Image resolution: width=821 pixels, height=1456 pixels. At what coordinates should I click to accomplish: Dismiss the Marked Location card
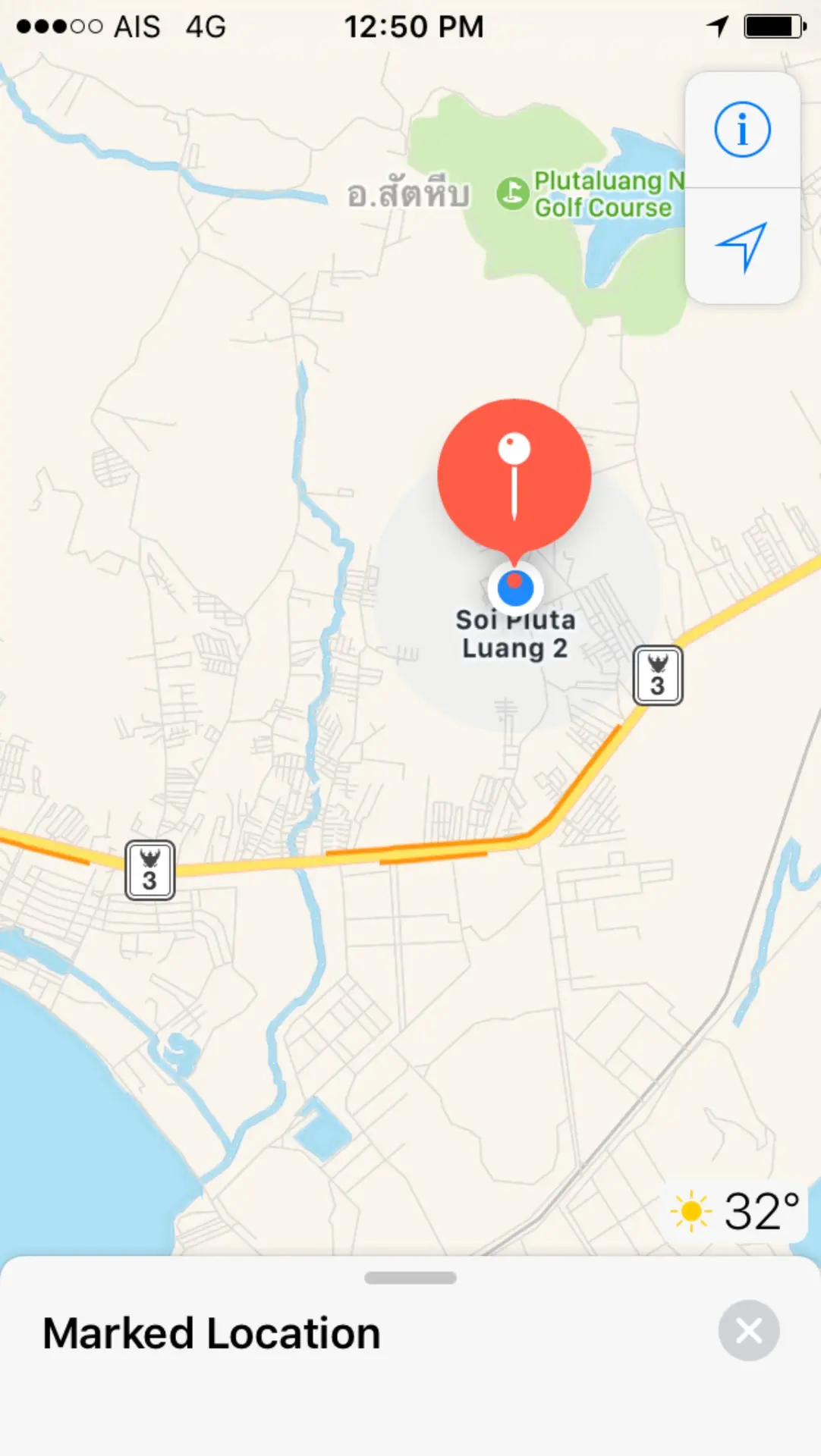click(x=749, y=1330)
